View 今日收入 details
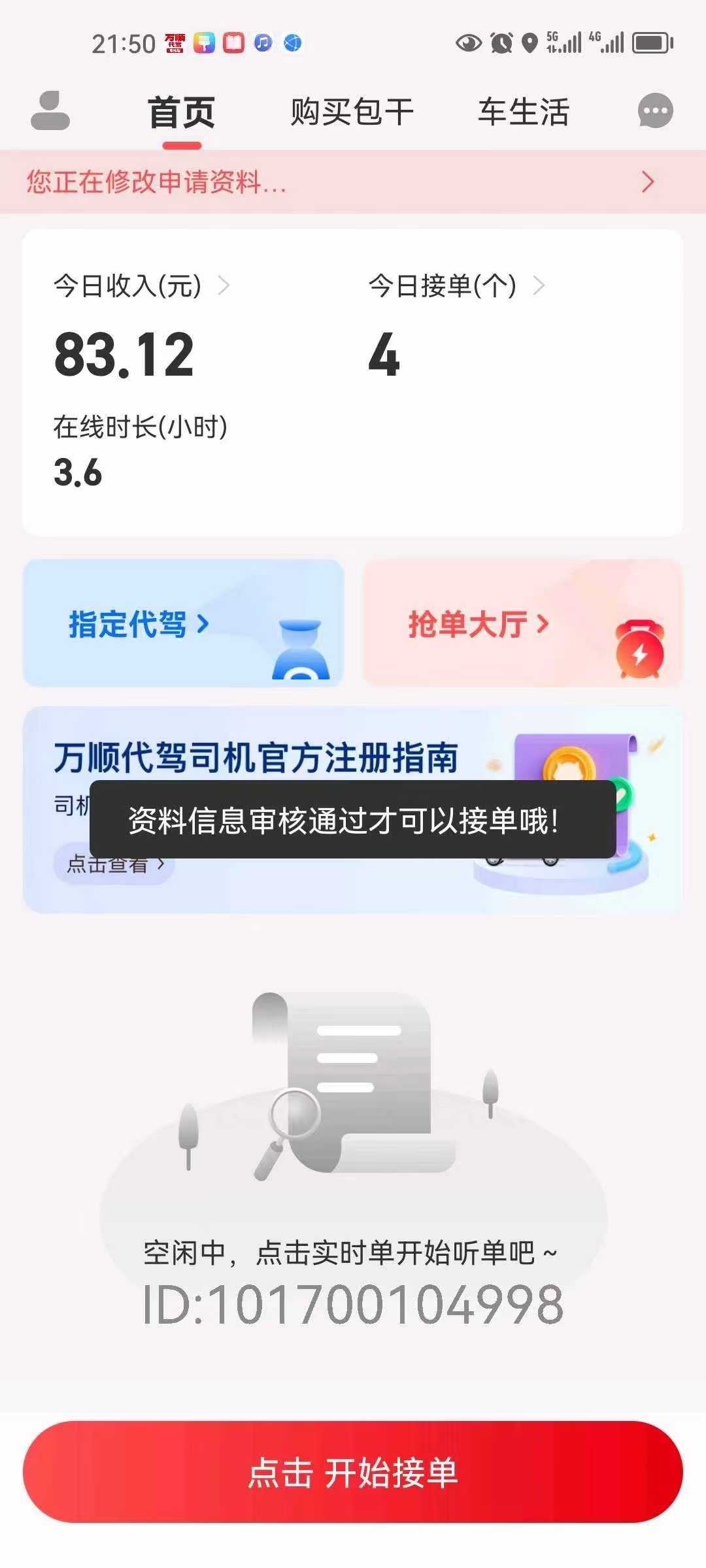The image size is (706, 1568). tap(142, 286)
